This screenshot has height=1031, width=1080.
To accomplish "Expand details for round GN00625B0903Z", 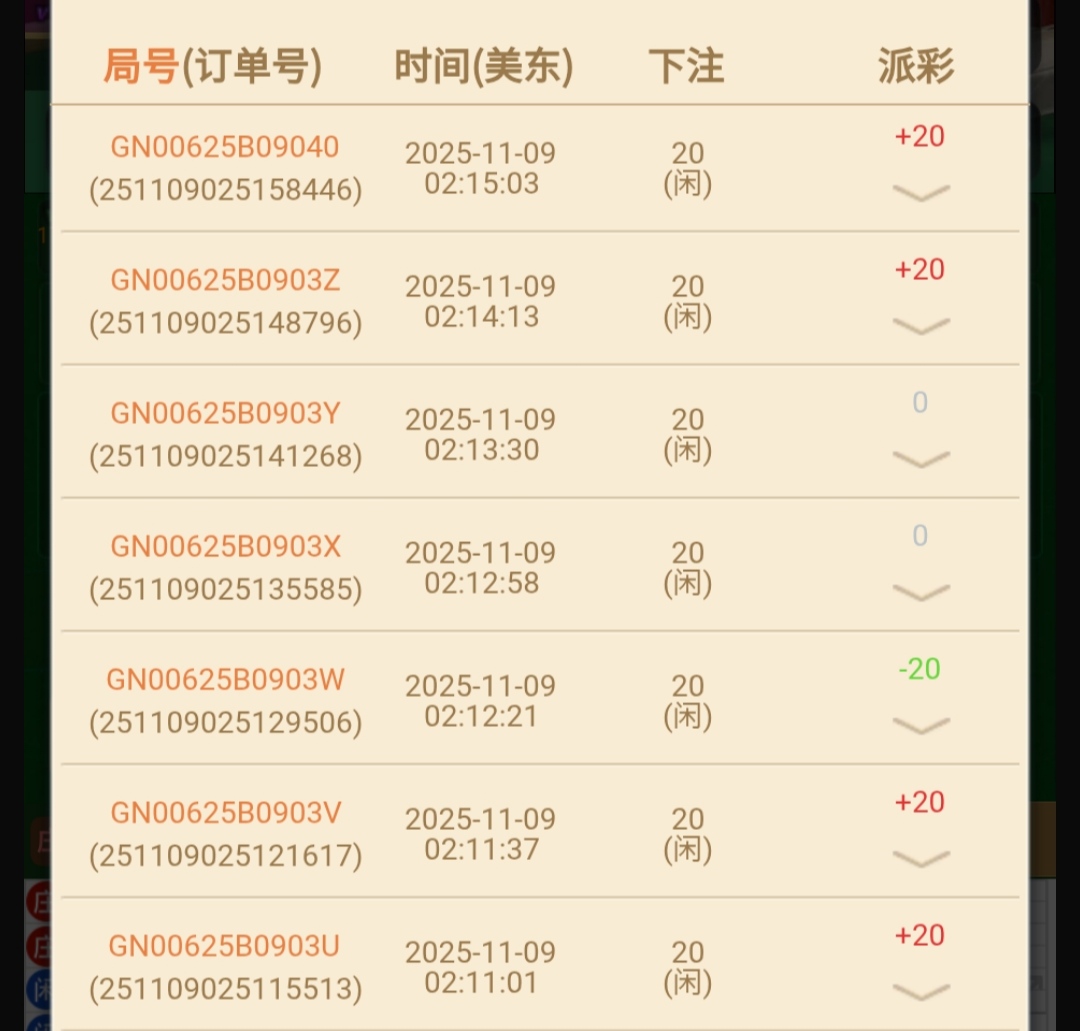I will click(920, 325).
